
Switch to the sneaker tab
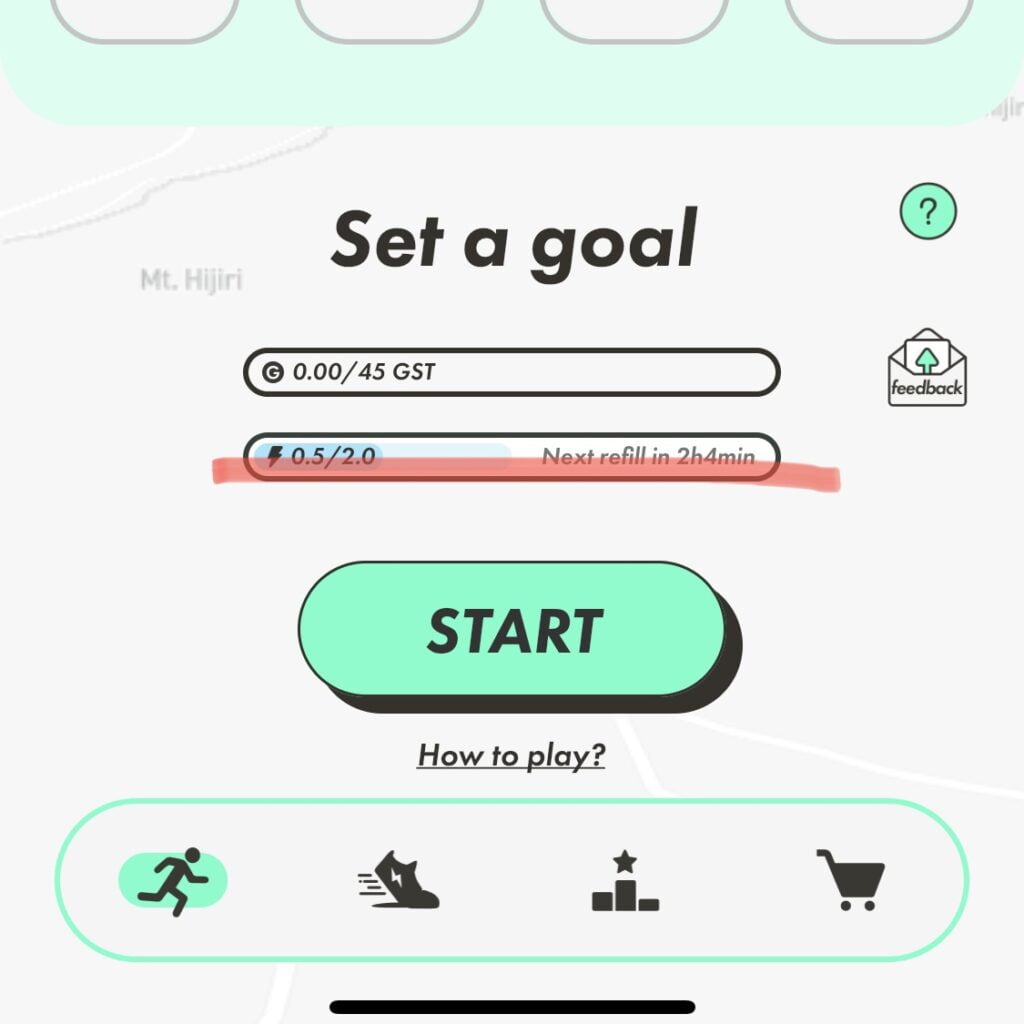tap(398, 881)
